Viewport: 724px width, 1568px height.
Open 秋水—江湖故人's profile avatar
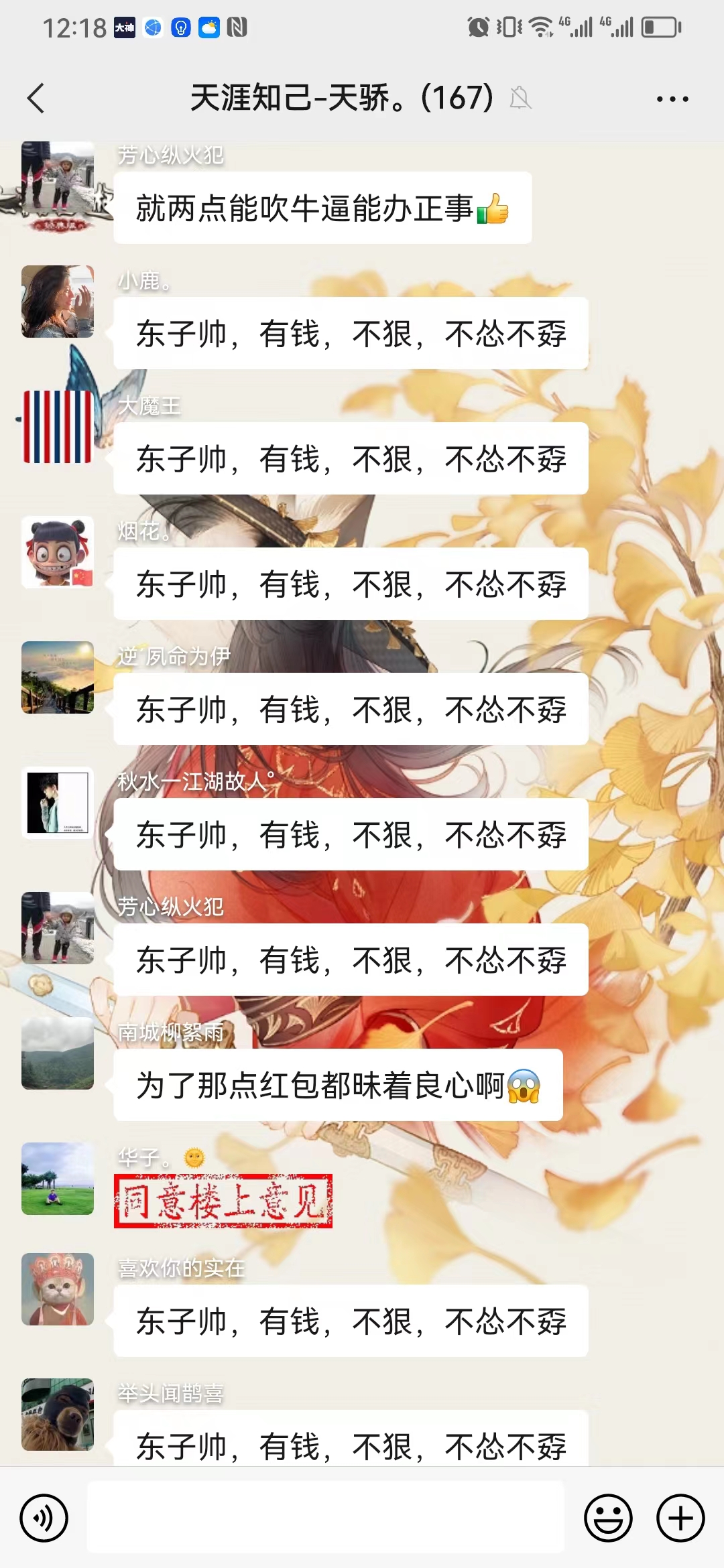(x=58, y=803)
